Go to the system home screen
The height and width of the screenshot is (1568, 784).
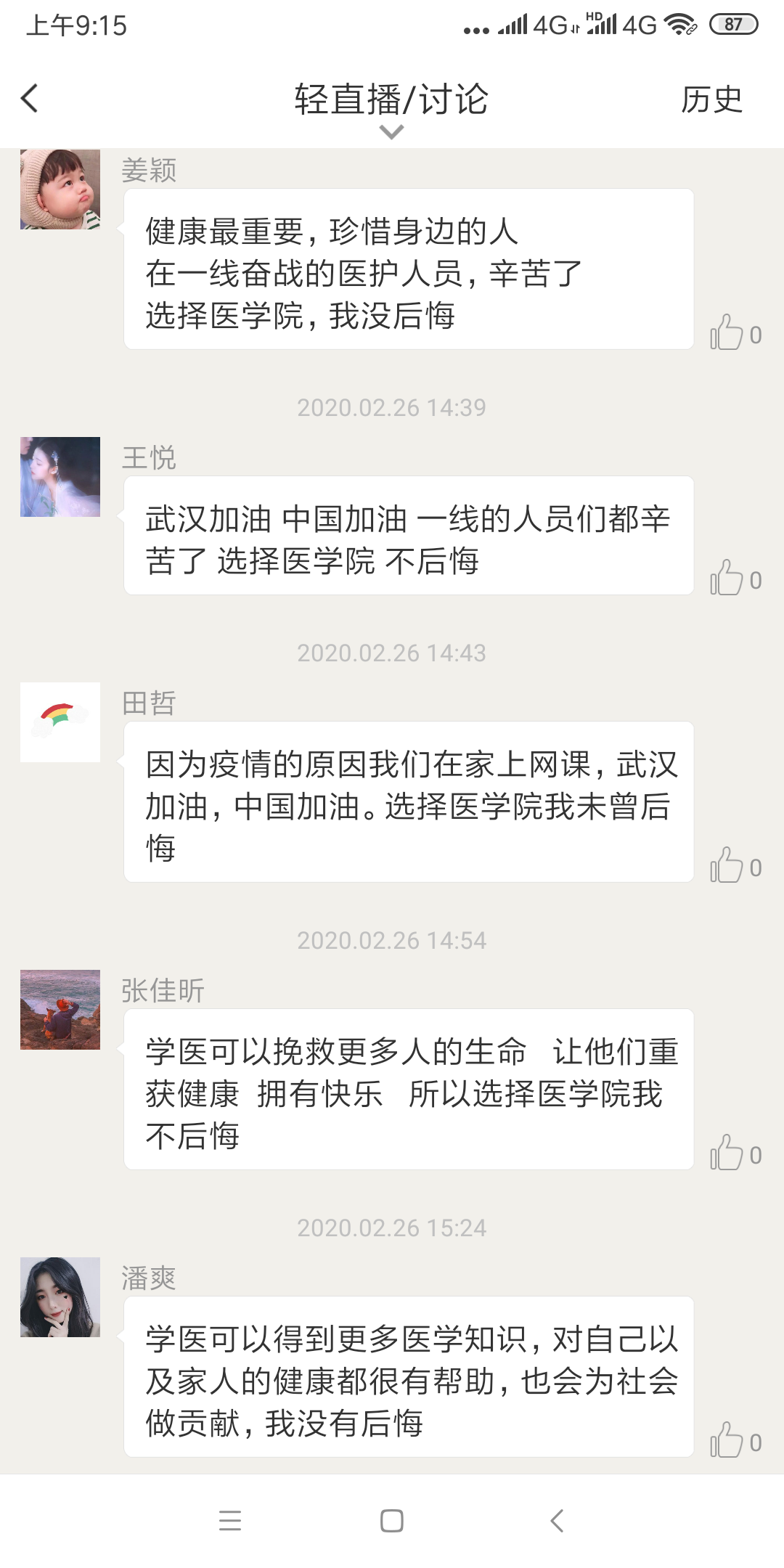coord(392,1521)
